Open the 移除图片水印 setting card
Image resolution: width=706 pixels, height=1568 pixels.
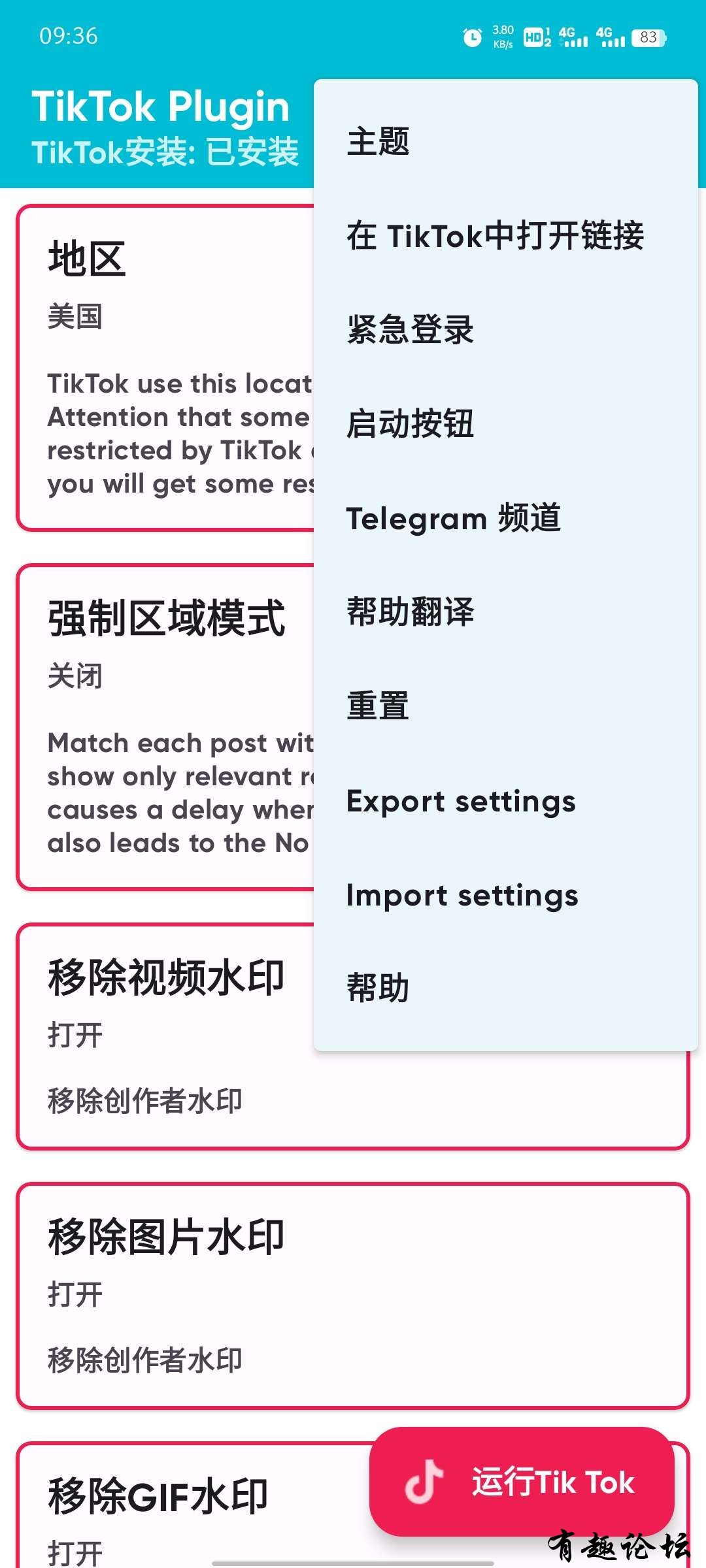pyautogui.click(x=353, y=1295)
